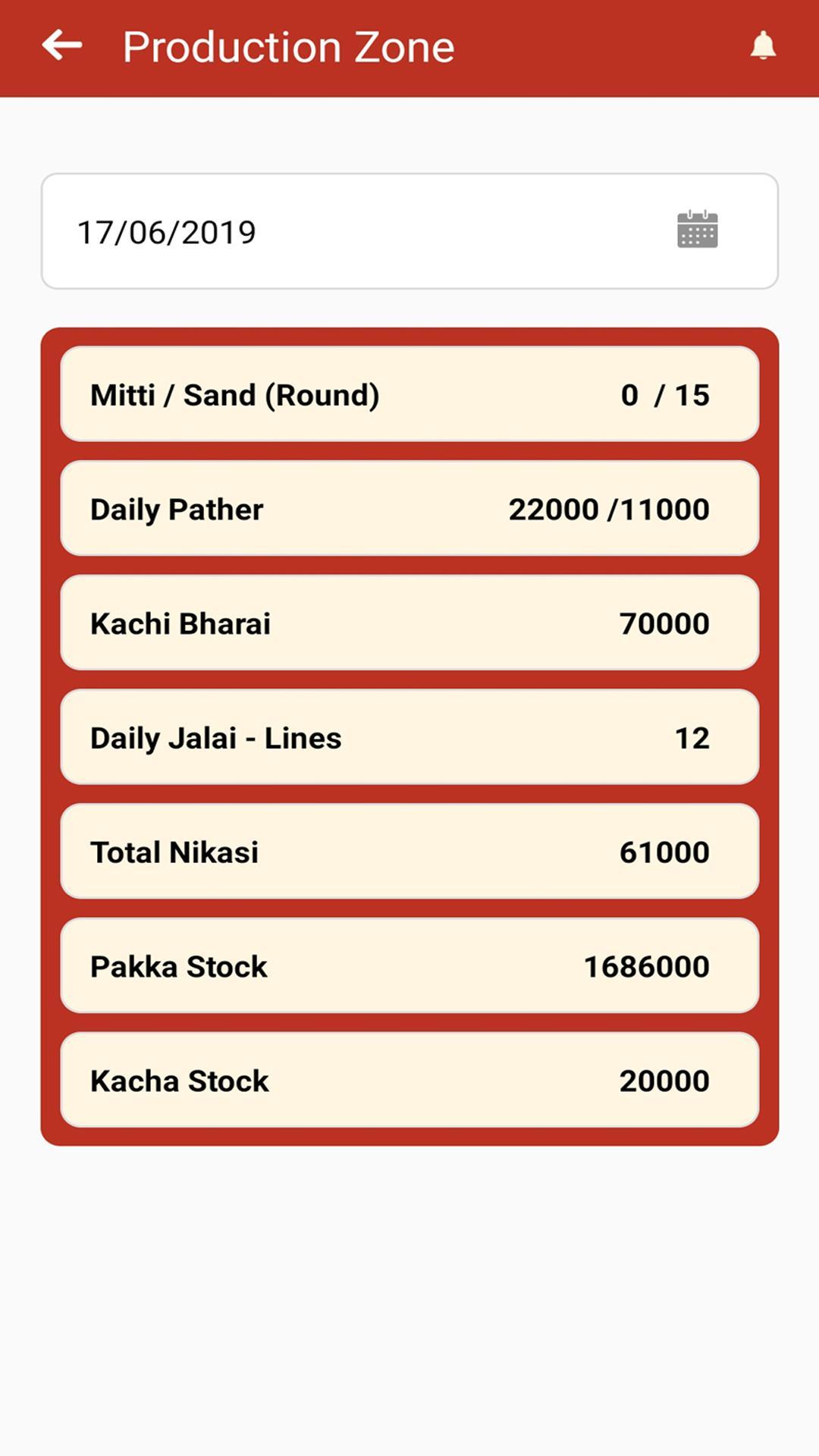The image size is (819, 1456).
Task: Tap the 17/06/2019 date field
Action: [409, 231]
